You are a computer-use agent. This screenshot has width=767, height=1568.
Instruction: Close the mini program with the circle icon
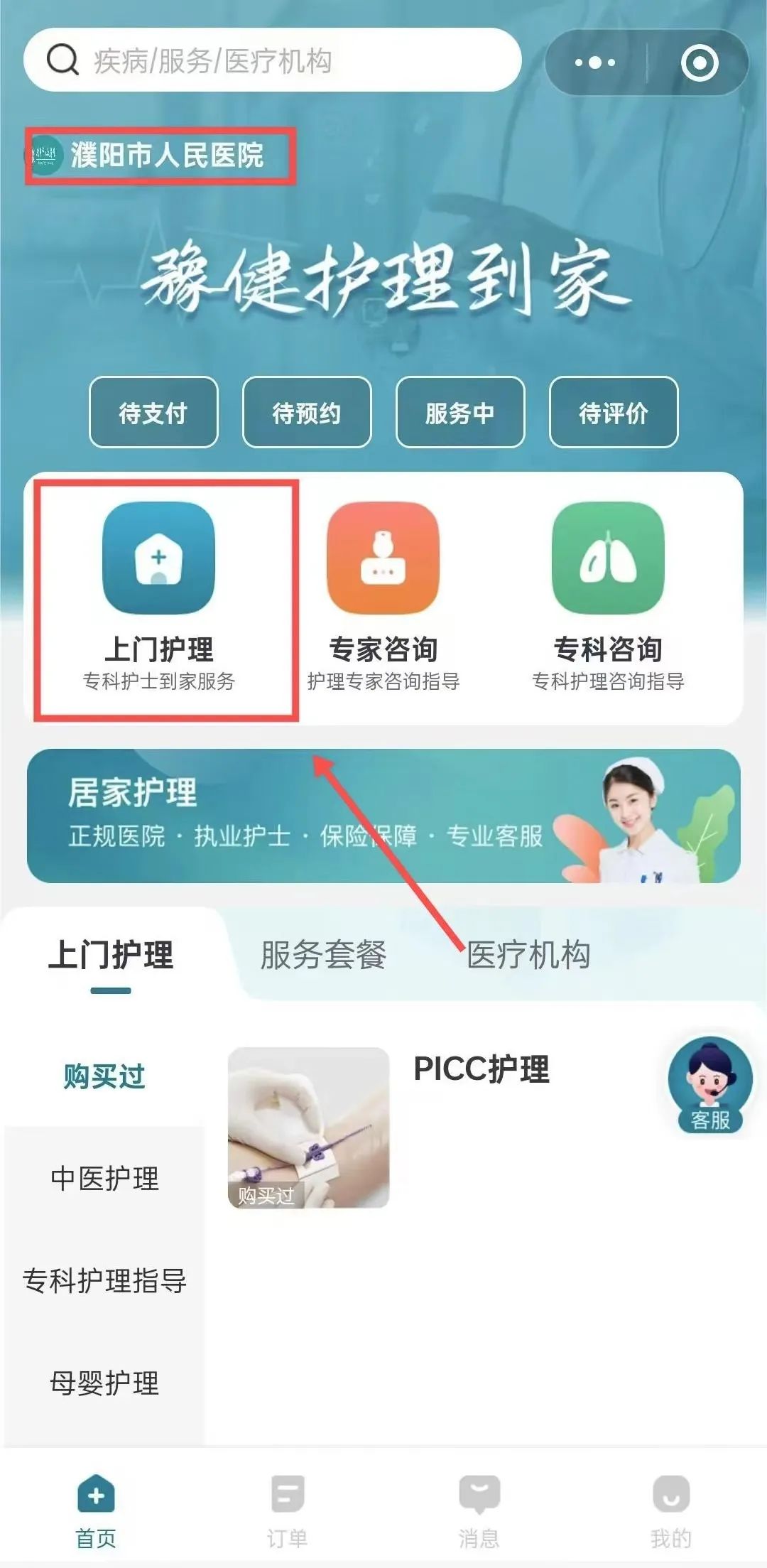pyautogui.click(x=699, y=63)
